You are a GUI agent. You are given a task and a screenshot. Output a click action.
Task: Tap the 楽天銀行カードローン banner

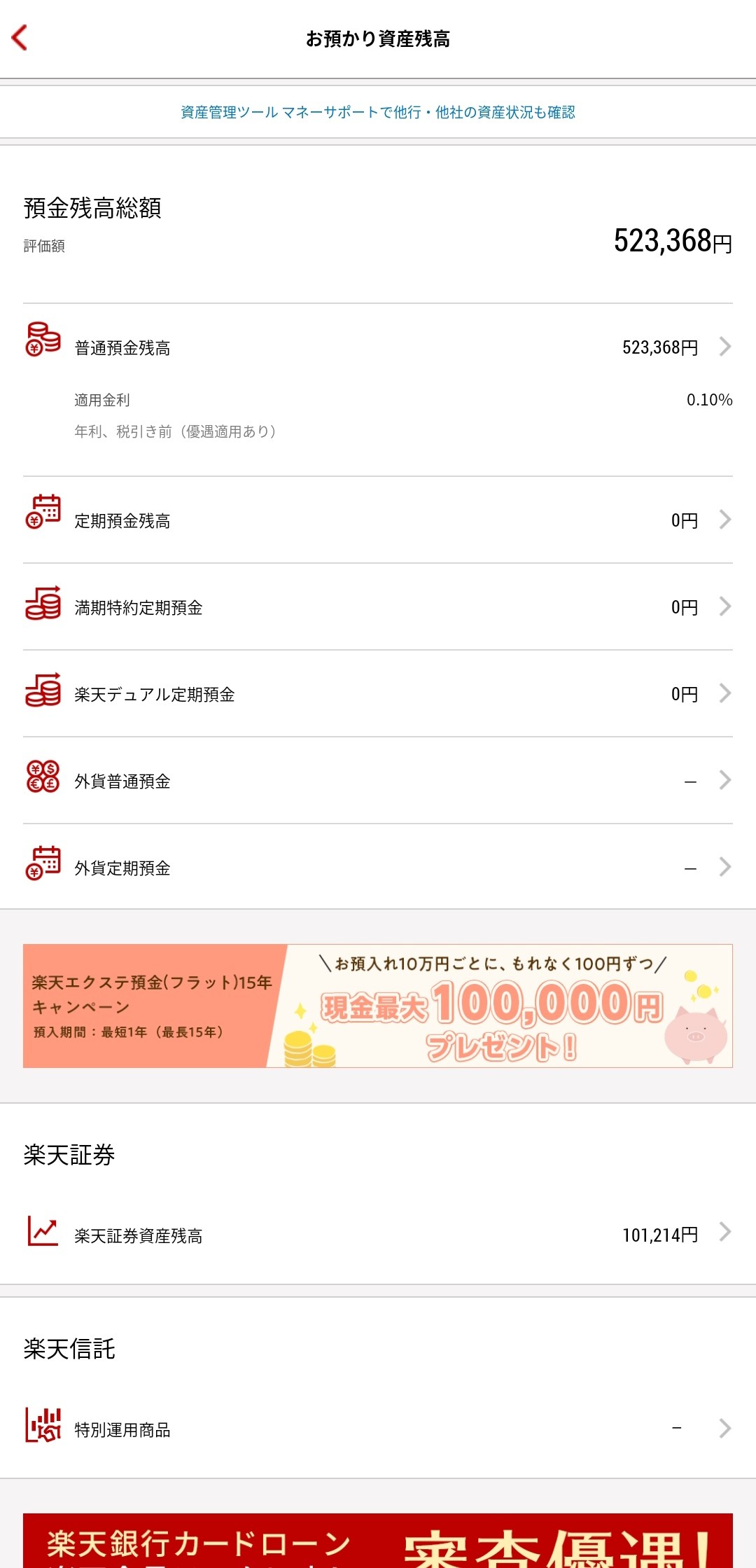[x=378, y=1541]
